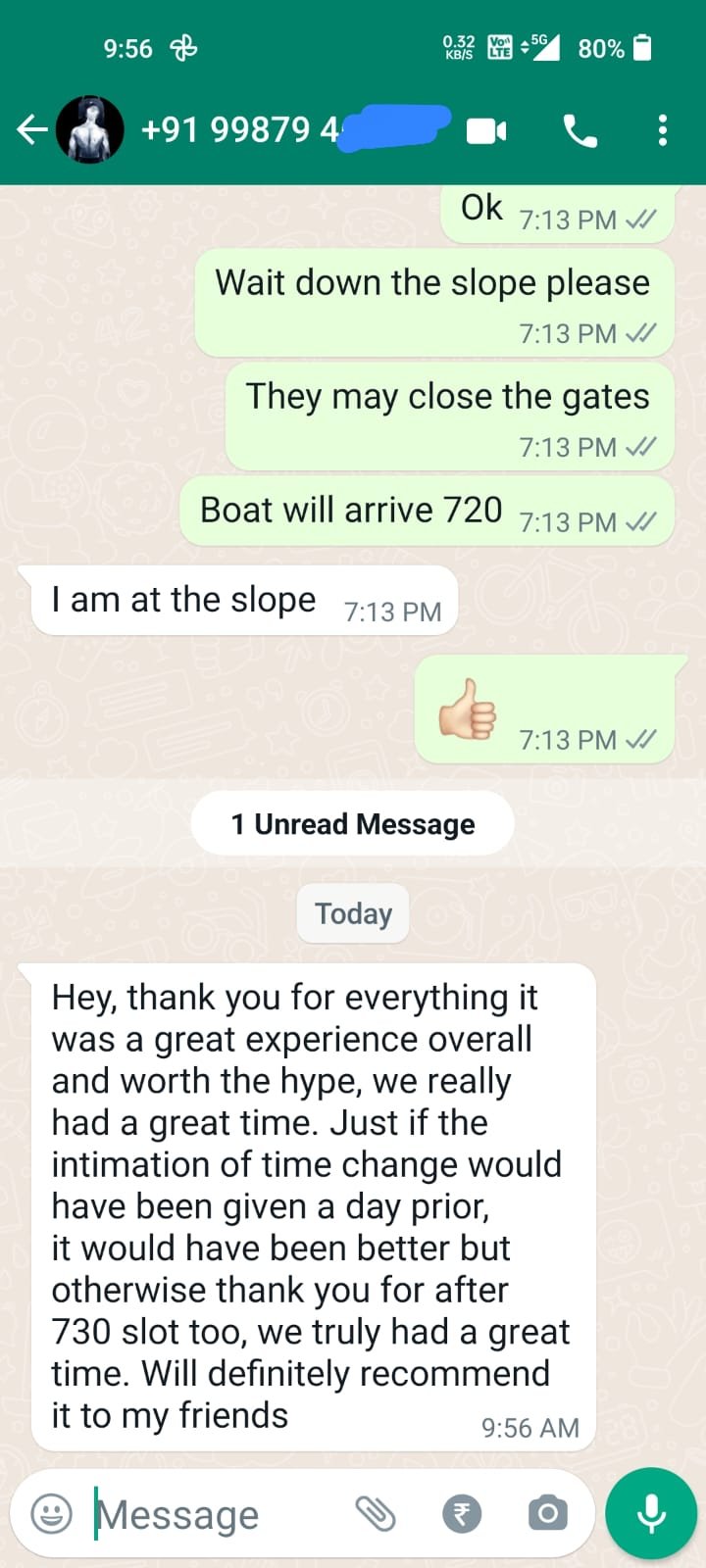
Task: Open the three-dot overflow menu
Action: pos(663,130)
